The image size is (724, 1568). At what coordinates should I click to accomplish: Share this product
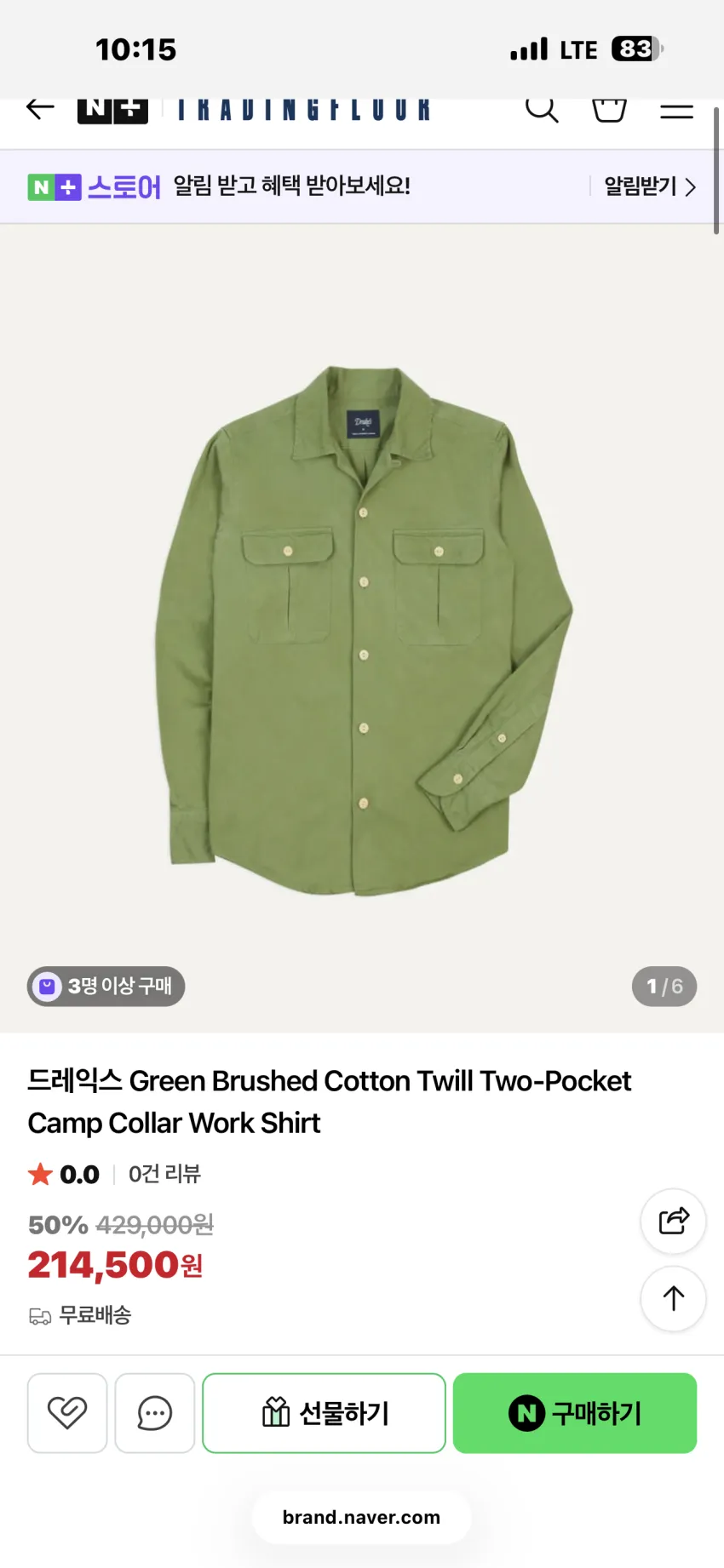[x=673, y=1221]
